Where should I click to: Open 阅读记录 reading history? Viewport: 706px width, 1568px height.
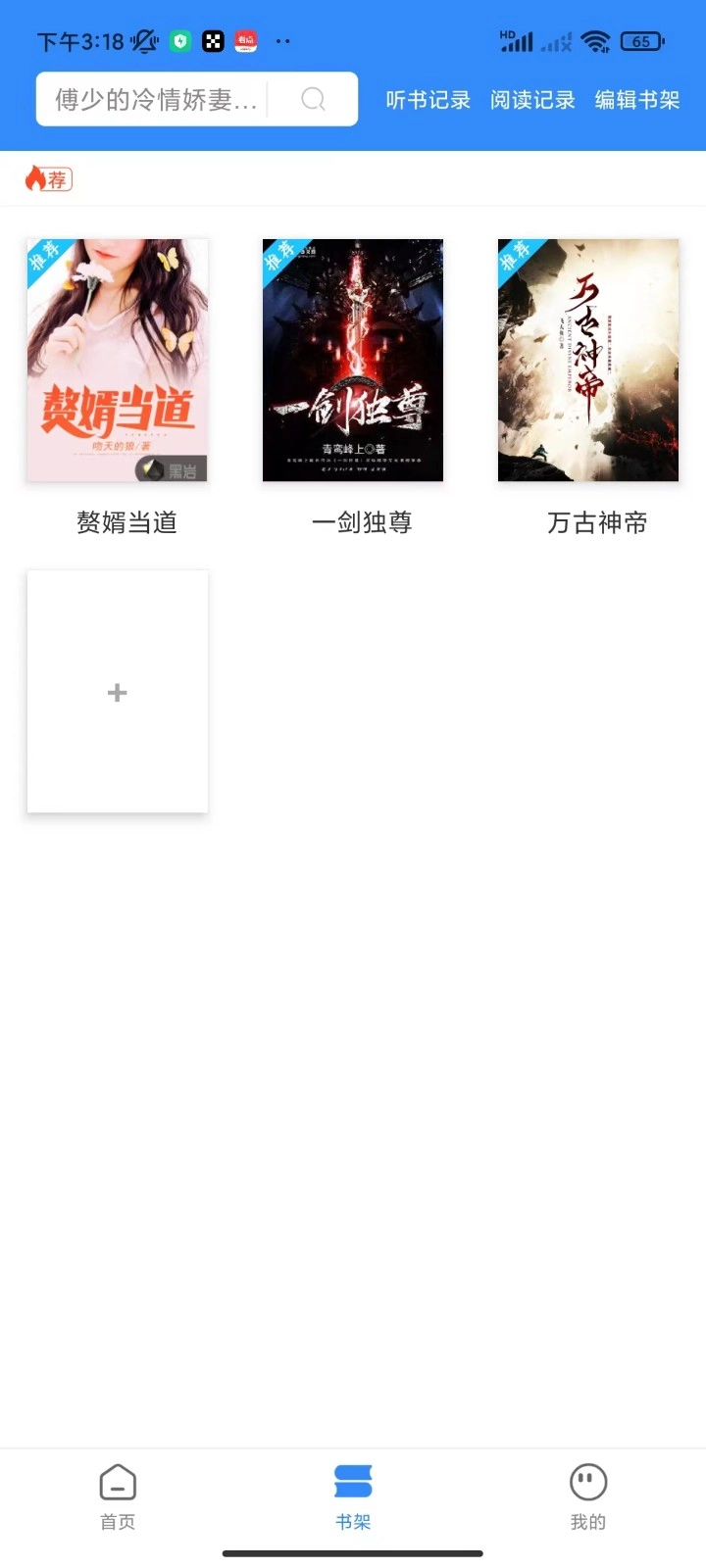tap(531, 100)
